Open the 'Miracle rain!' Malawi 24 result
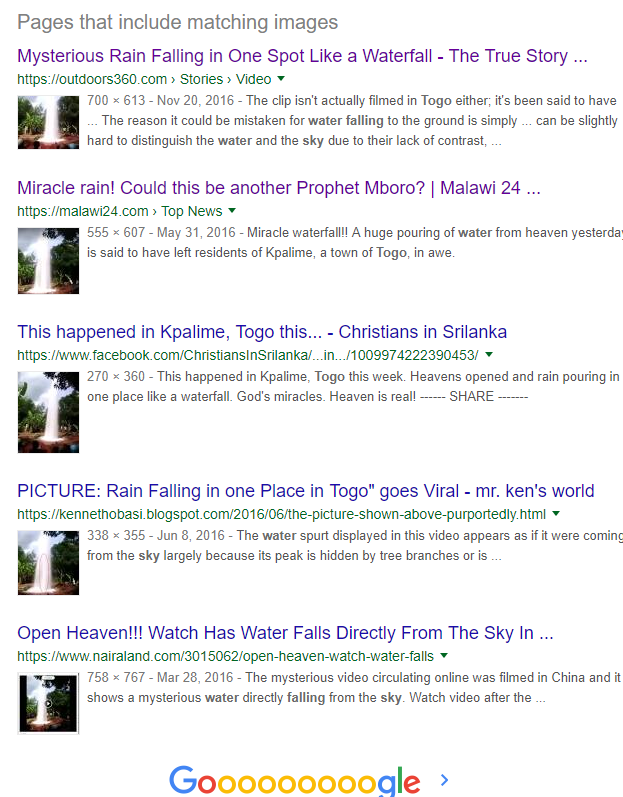The image size is (623, 797). [278, 188]
